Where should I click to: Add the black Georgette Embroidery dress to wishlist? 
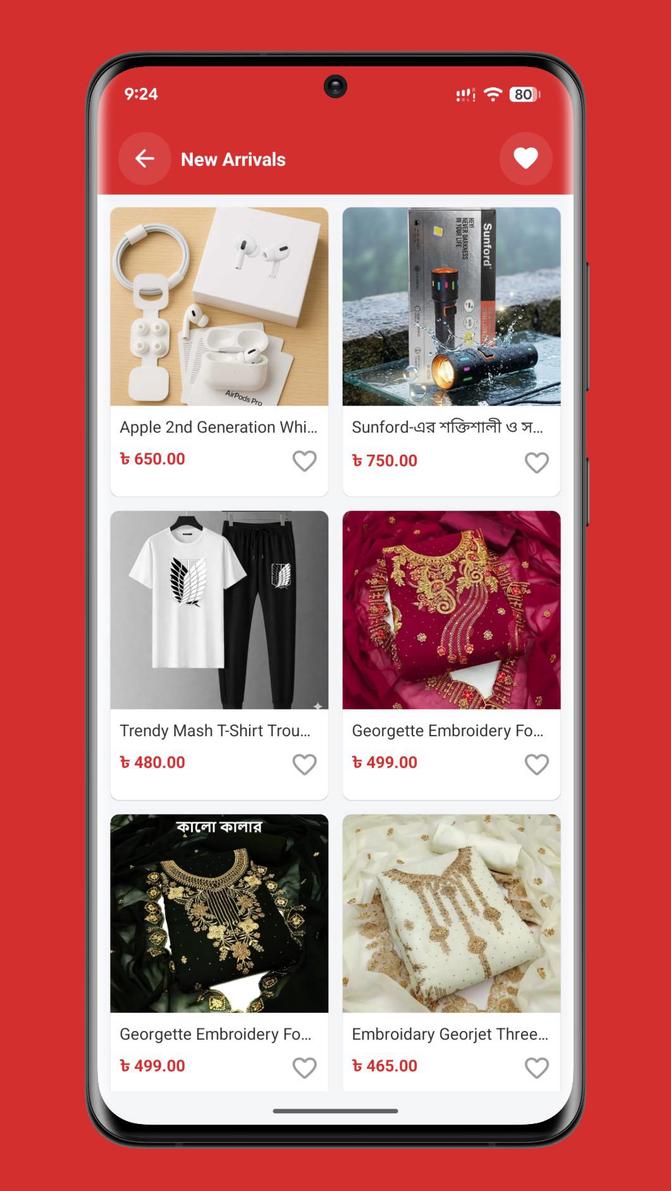click(x=304, y=1068)
